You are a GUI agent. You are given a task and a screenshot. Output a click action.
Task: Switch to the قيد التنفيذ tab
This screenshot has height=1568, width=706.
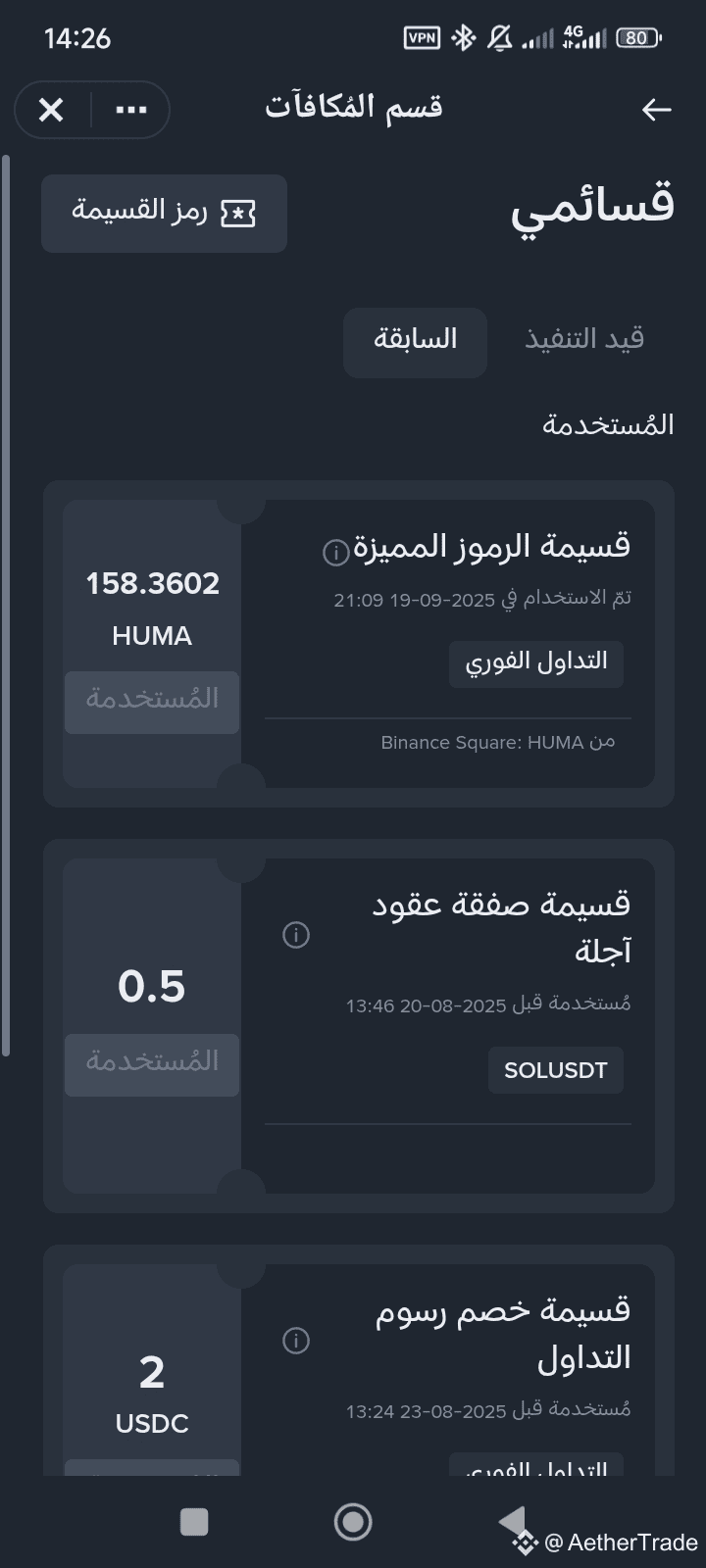tap(584, 340)
